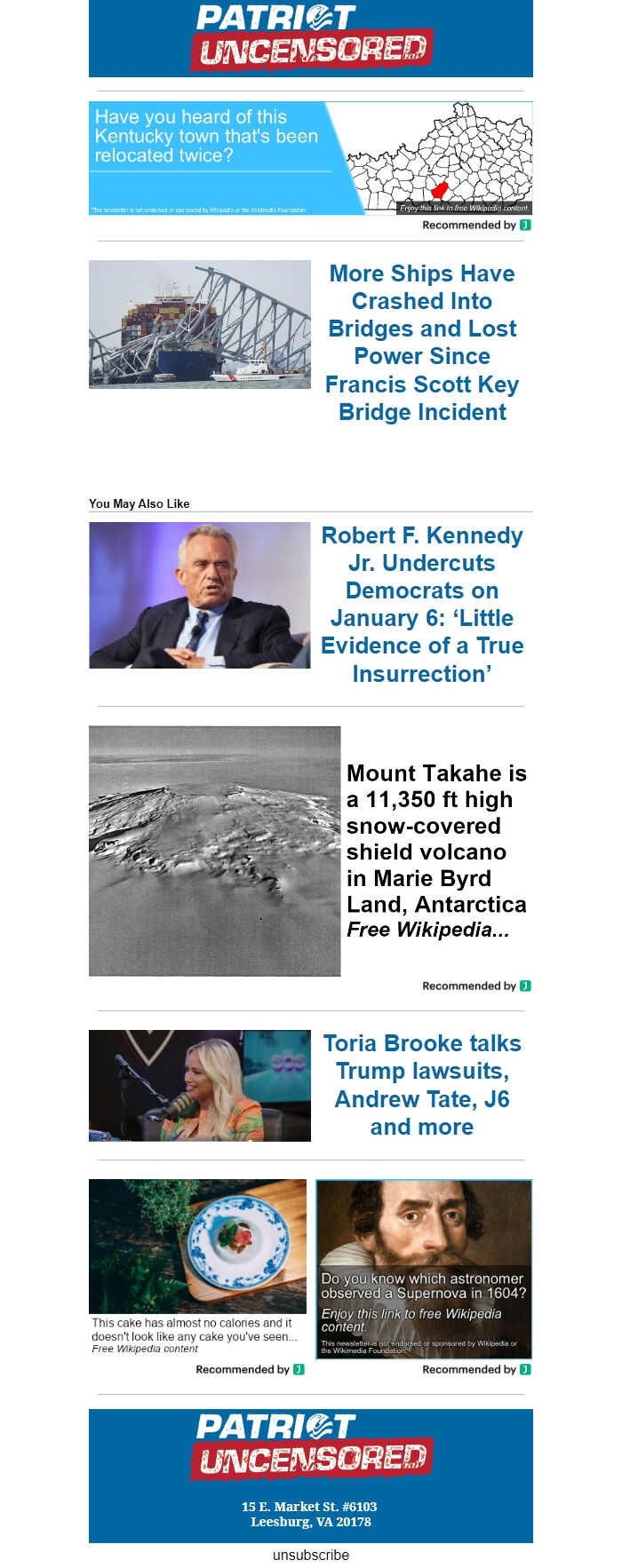The width and height of the screenshot is (622, 1568).
Task: Tap the Robert F. Kennedy Jr. photo
Action: click(x=200, y=595)
